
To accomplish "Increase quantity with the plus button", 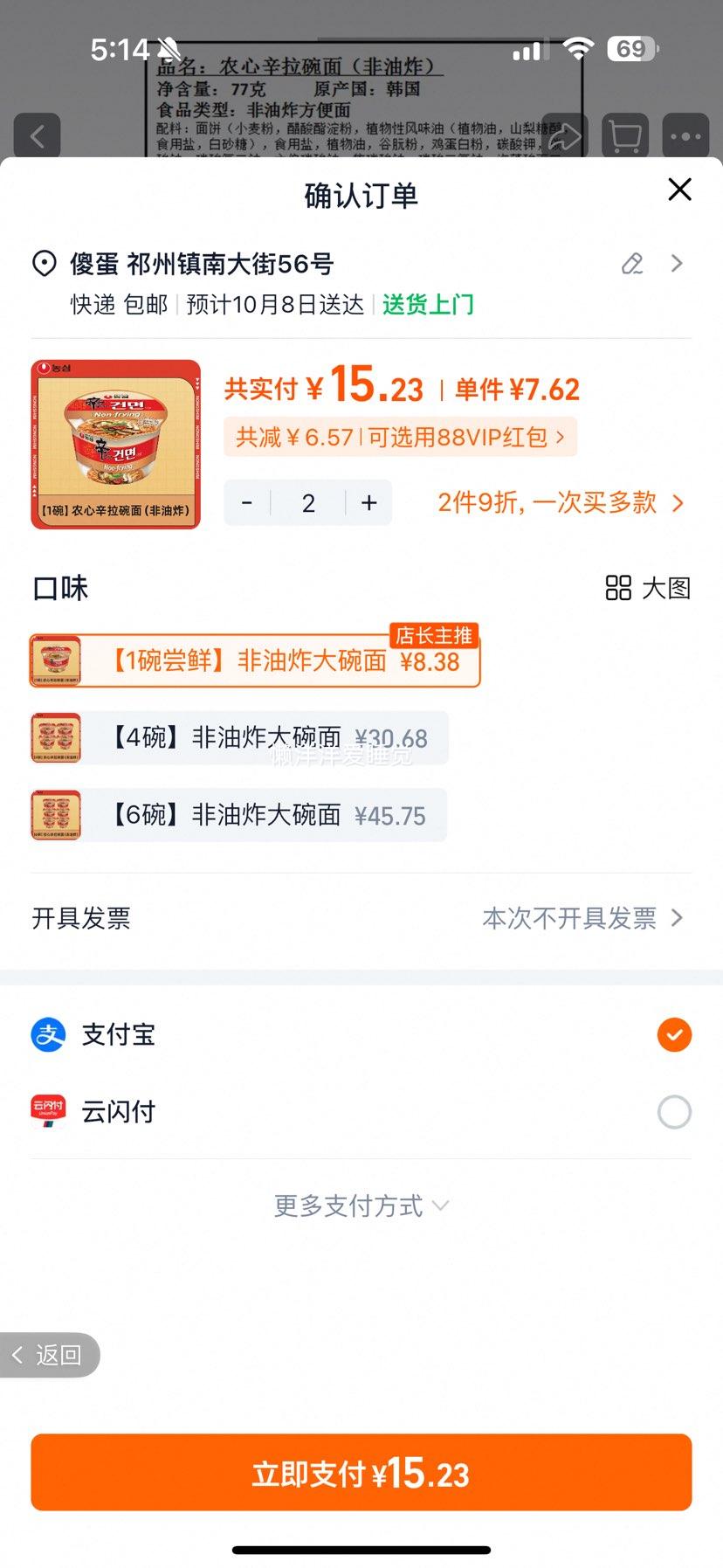I will coord(369,503).
